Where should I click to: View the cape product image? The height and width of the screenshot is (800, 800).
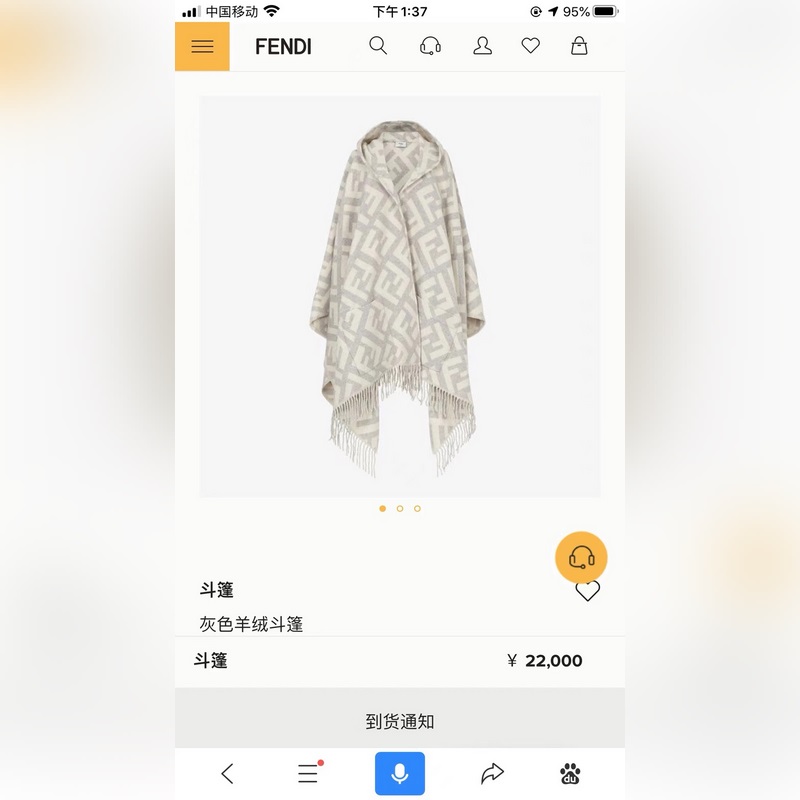(x=400, y=297)
